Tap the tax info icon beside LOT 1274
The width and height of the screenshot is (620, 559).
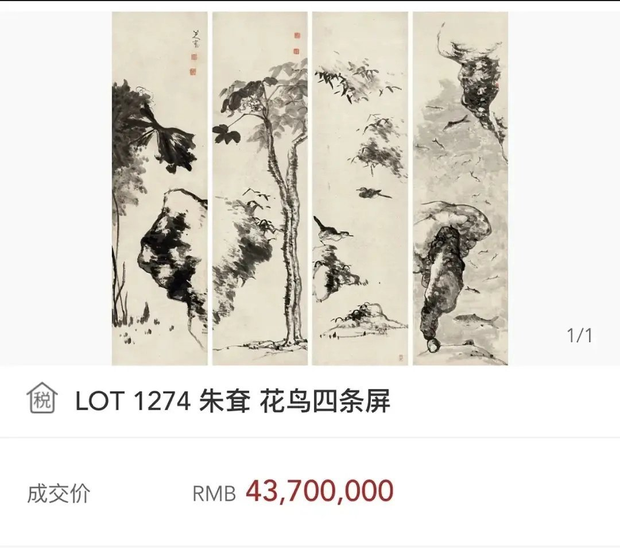point(41,402)
